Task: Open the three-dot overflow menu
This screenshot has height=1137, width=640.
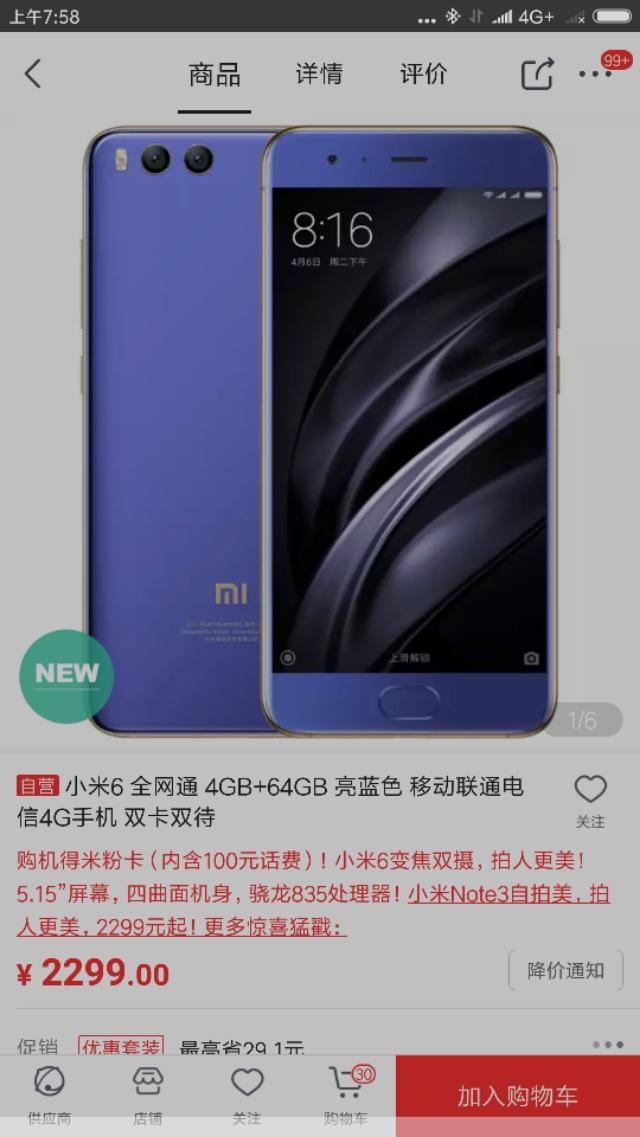Action: click(596, 74)
